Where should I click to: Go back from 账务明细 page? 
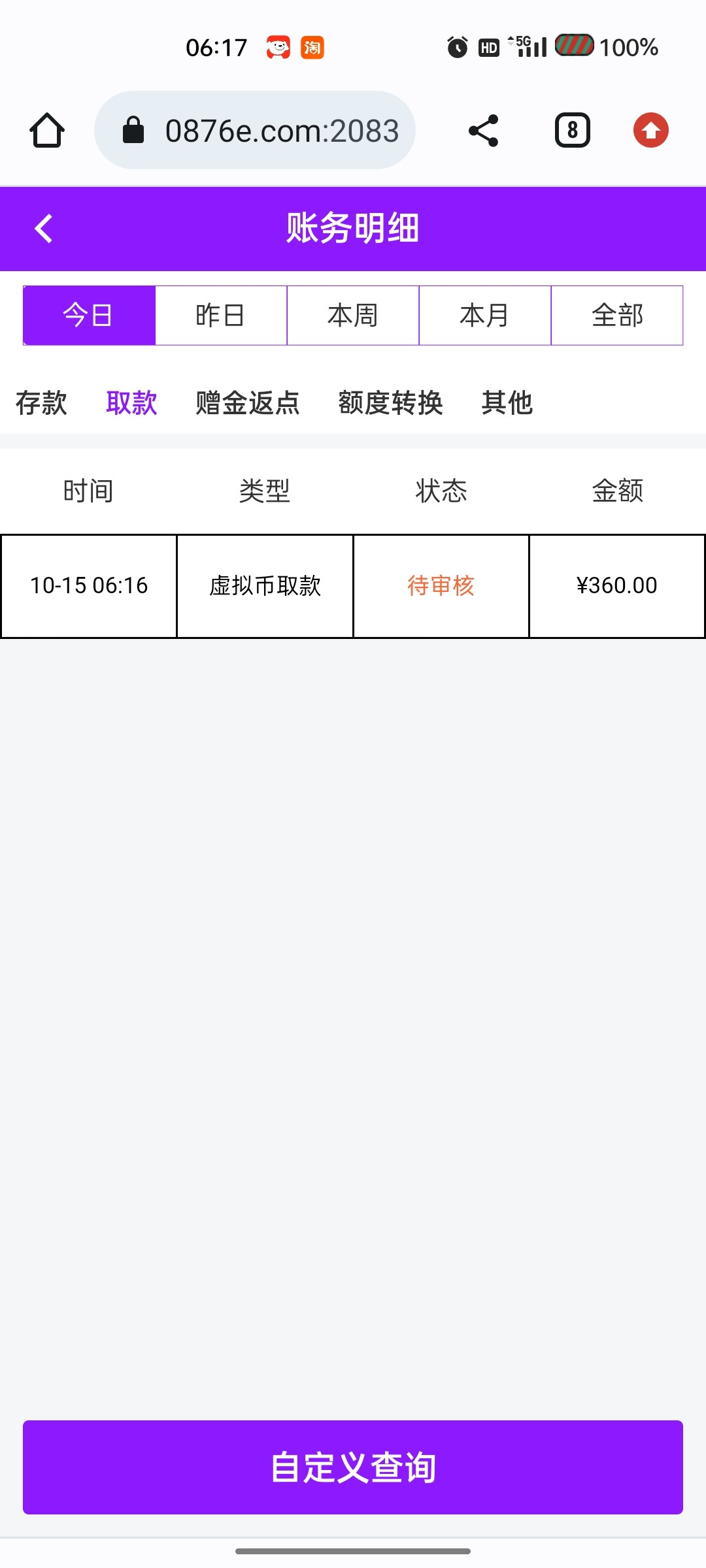pyautogui.click(x=44, y=229)
